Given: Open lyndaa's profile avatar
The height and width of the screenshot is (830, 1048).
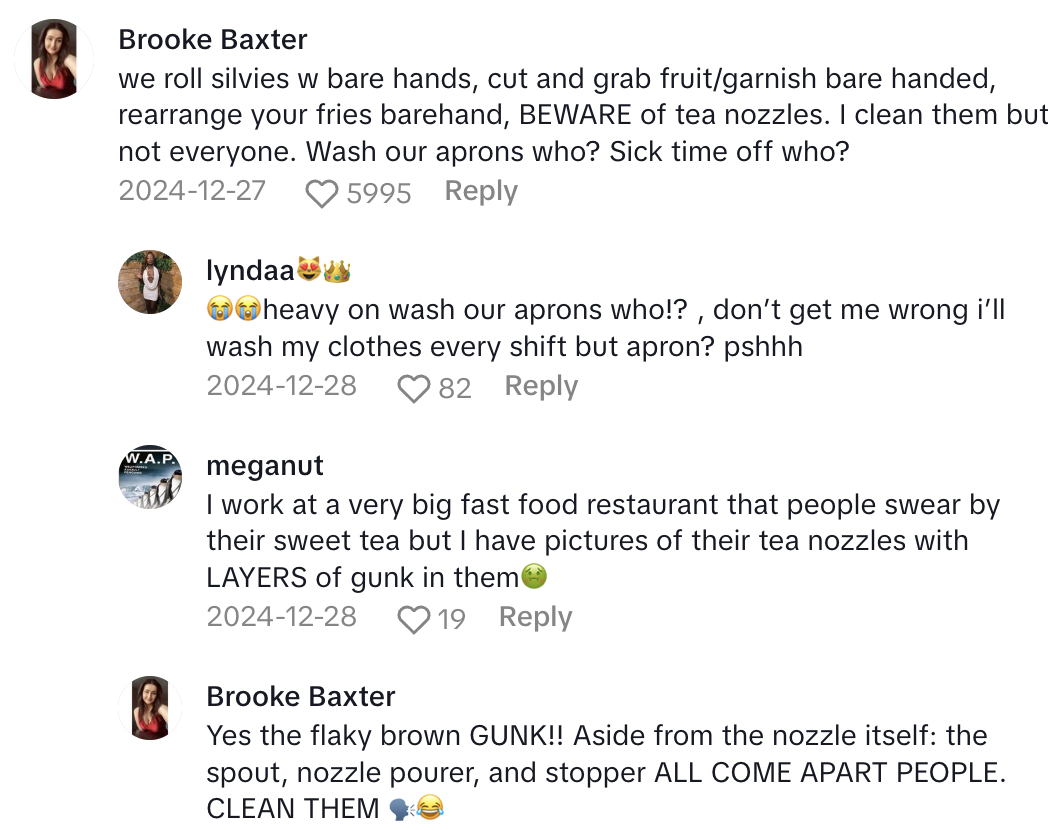Looking at the screenshot, I should [x=150, y=281].
